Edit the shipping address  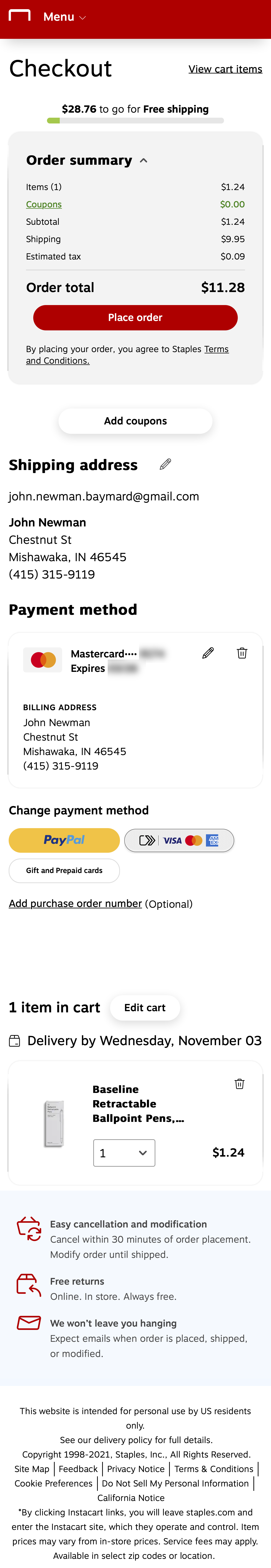(x=165, y=465)
